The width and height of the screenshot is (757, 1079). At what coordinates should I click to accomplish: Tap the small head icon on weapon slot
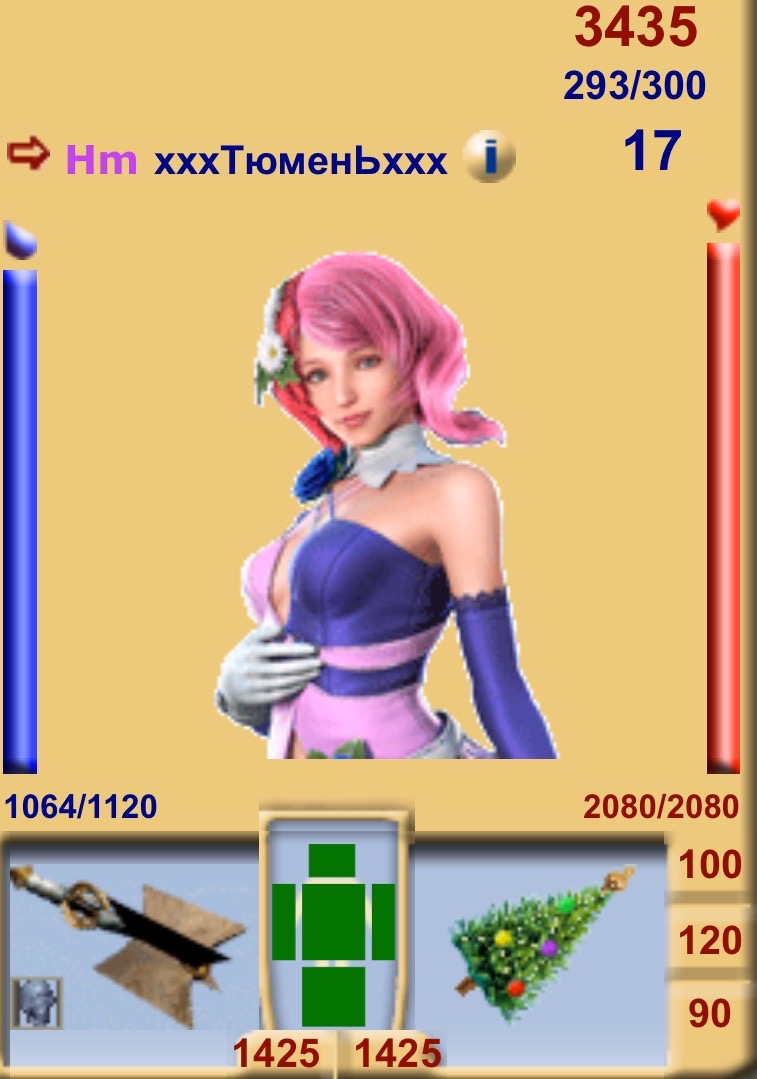[37, 1003]
